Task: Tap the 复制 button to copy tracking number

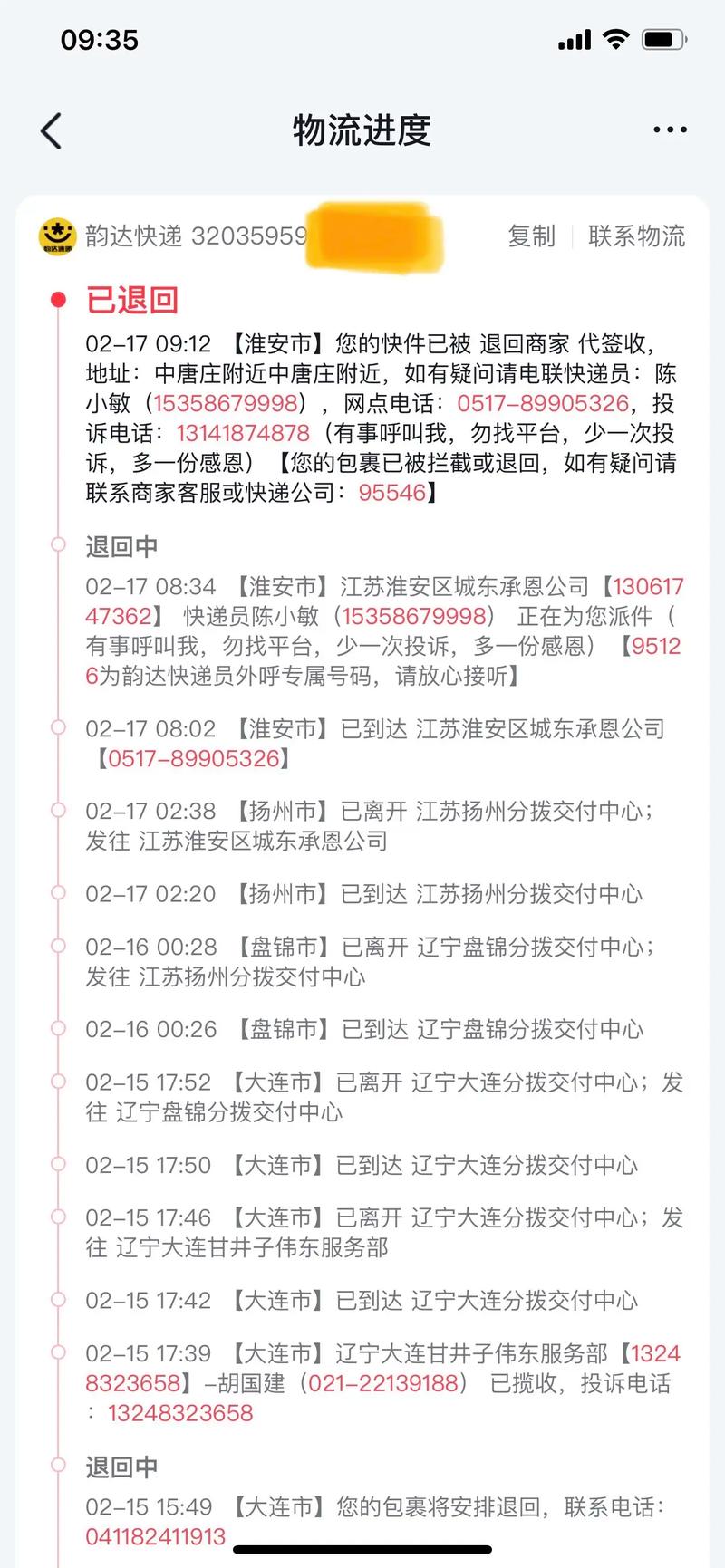Action: point(531,235)
